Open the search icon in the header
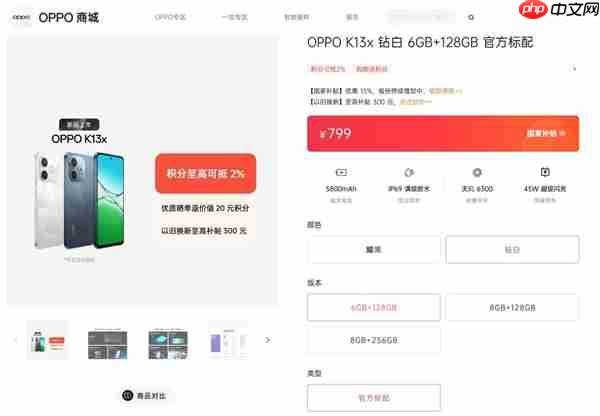 (x=471, y=17)
